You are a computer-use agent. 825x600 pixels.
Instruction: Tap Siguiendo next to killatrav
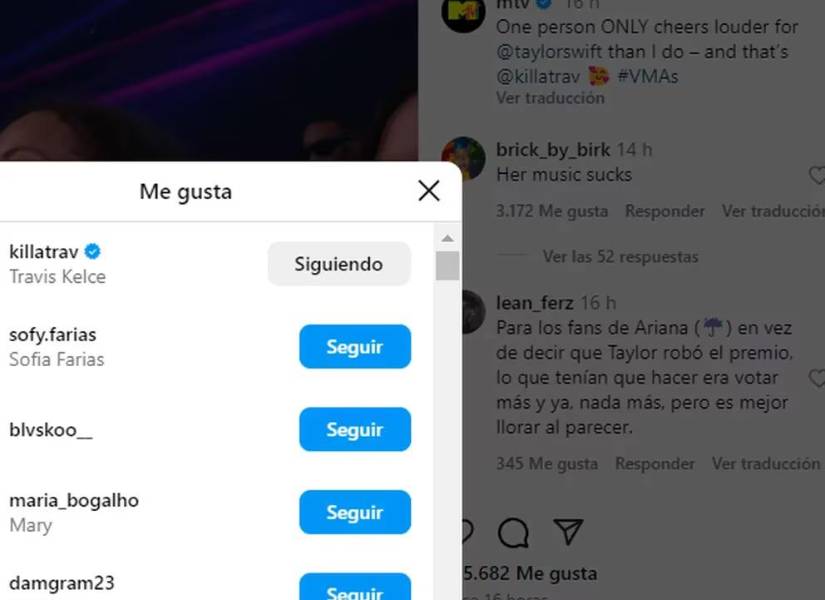click(x=338, y=264)
